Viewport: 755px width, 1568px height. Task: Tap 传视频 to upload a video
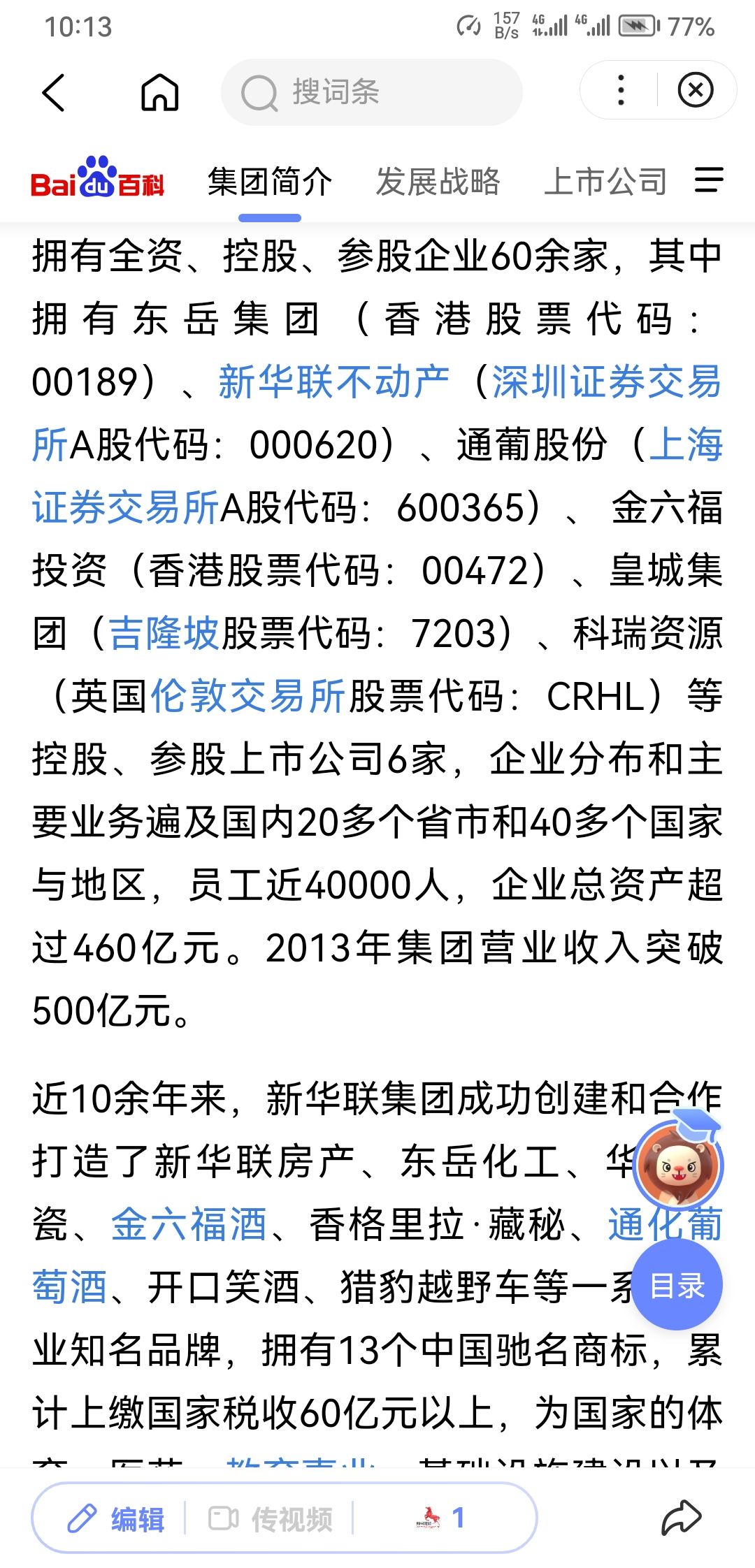point(270,1518)
